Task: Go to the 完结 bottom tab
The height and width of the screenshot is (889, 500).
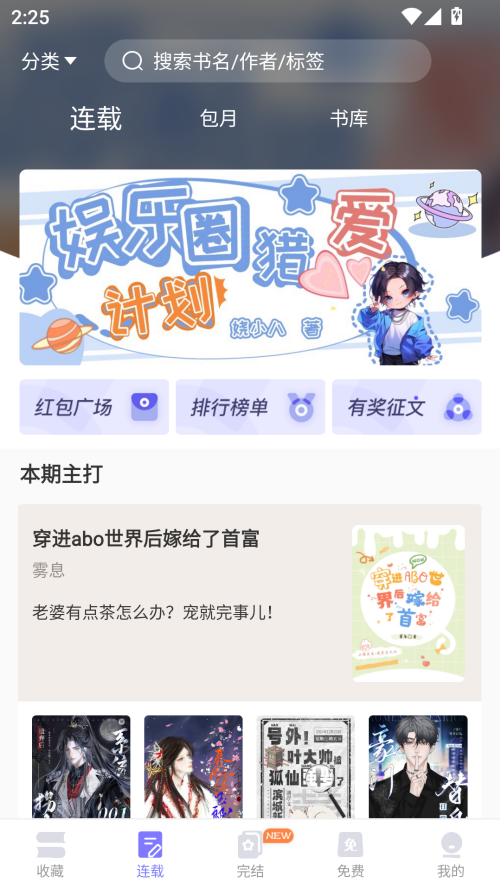Action: click(x=250, y=854)
